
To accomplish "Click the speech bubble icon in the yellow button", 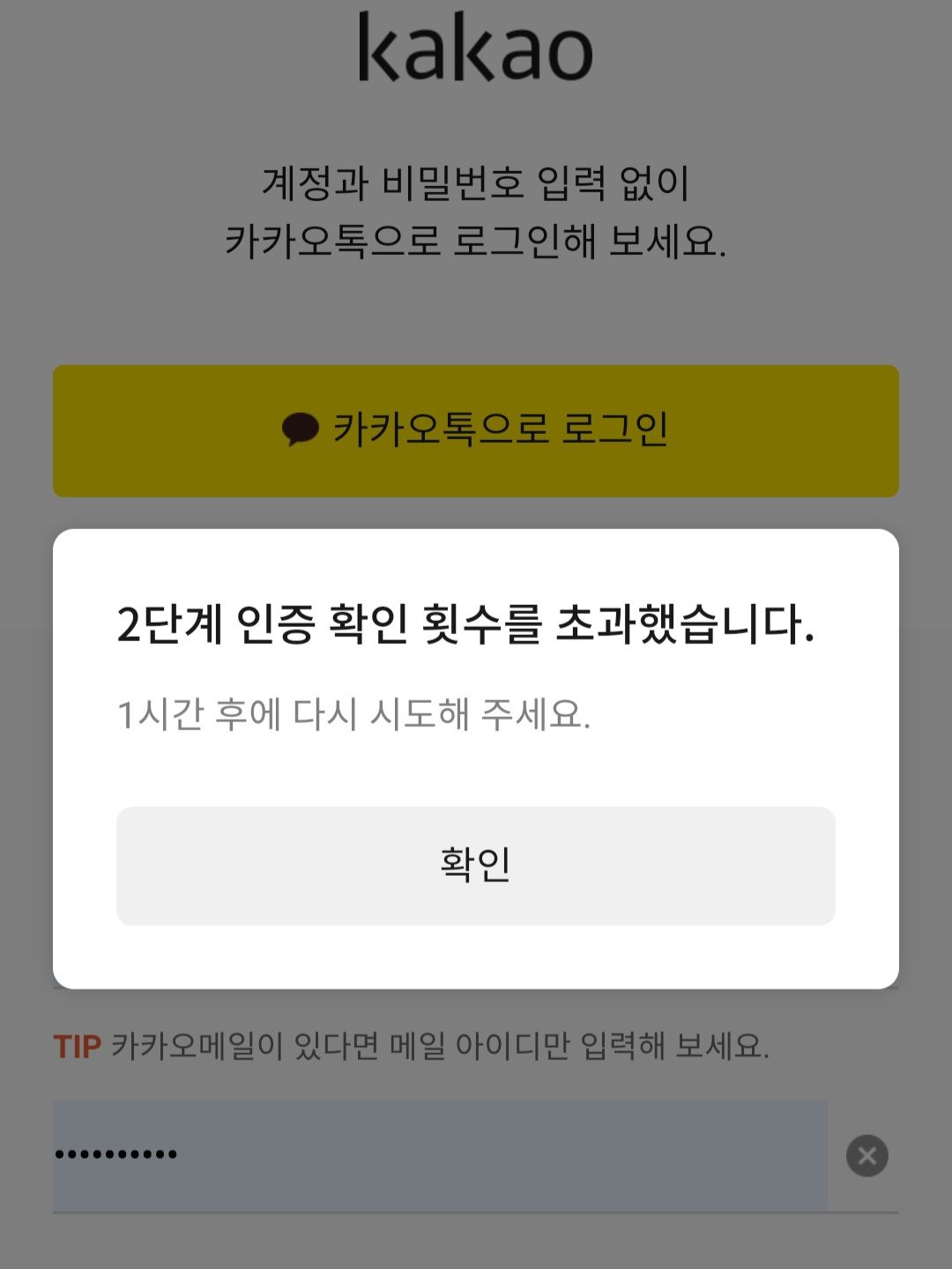I will pos(301,429).
